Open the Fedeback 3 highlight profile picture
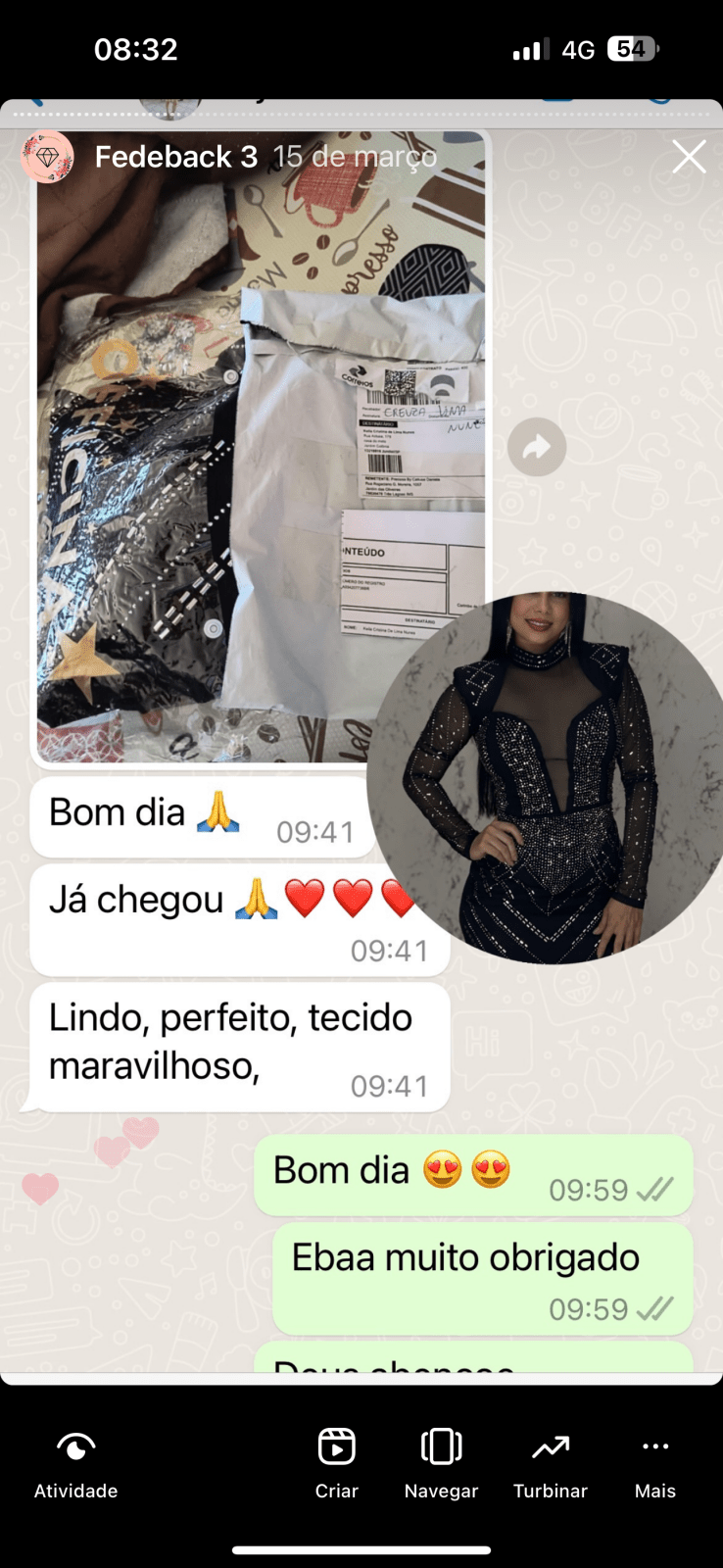The height and width of the screenshot is (1568, 723). tap(47, 157)
